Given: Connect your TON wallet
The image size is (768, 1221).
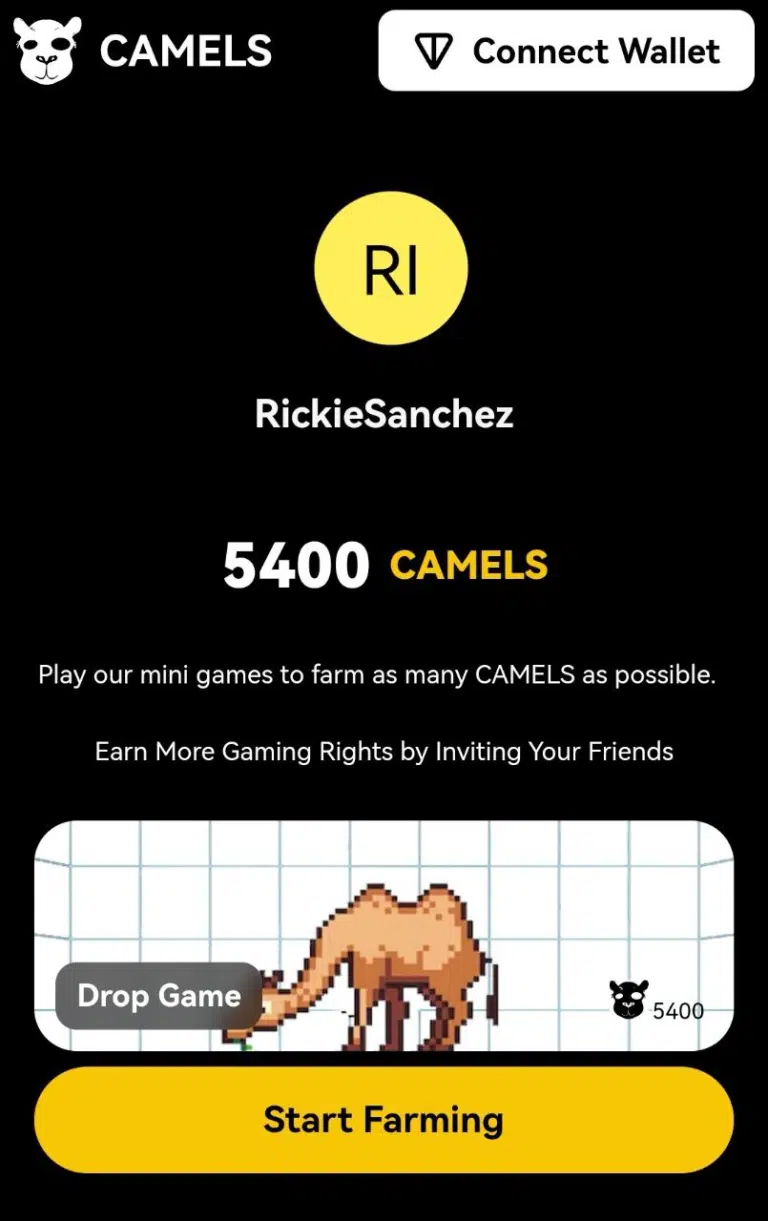Looking at the screenshot, I should tap(566, 51).
